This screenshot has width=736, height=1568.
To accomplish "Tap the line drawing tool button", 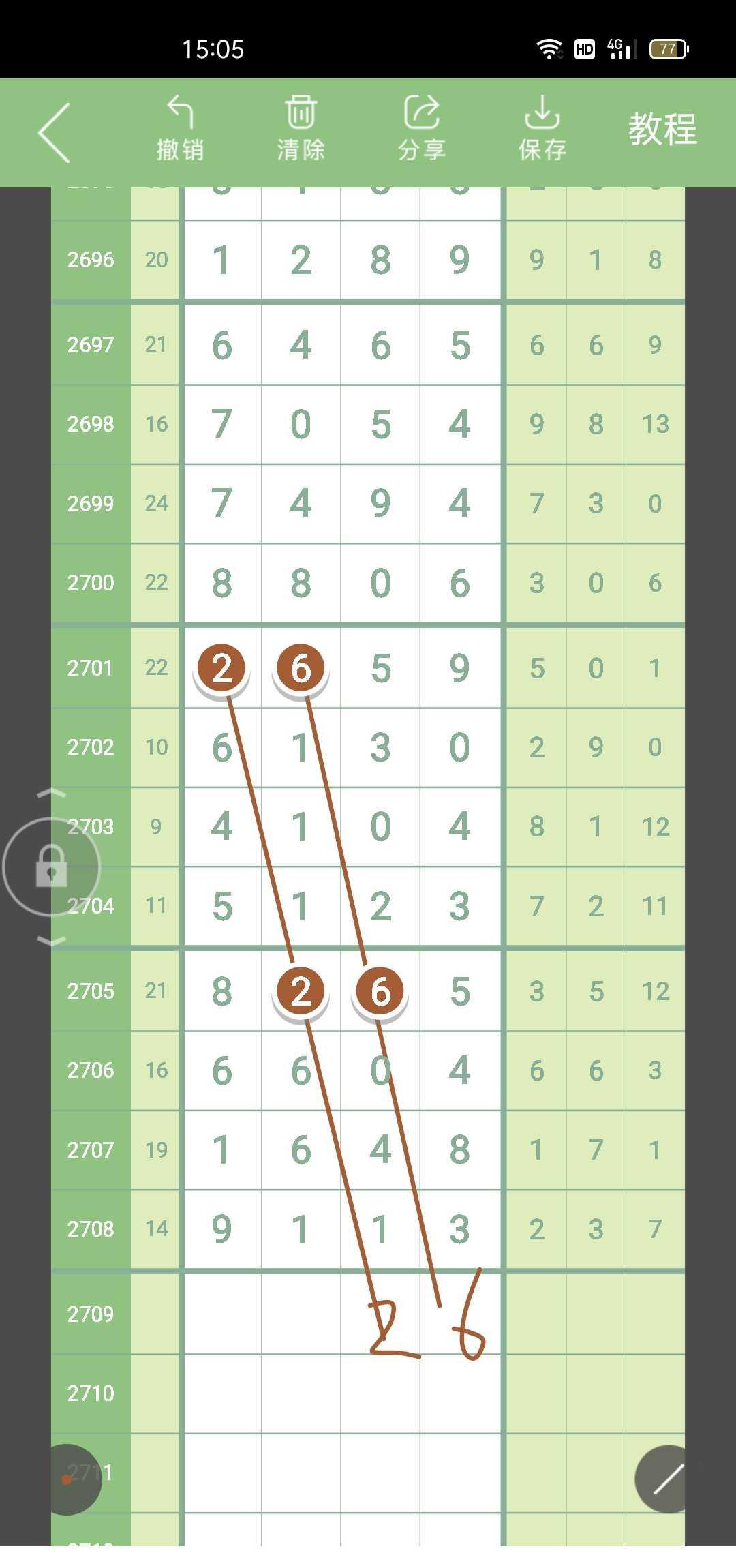I will point(668,1478).
